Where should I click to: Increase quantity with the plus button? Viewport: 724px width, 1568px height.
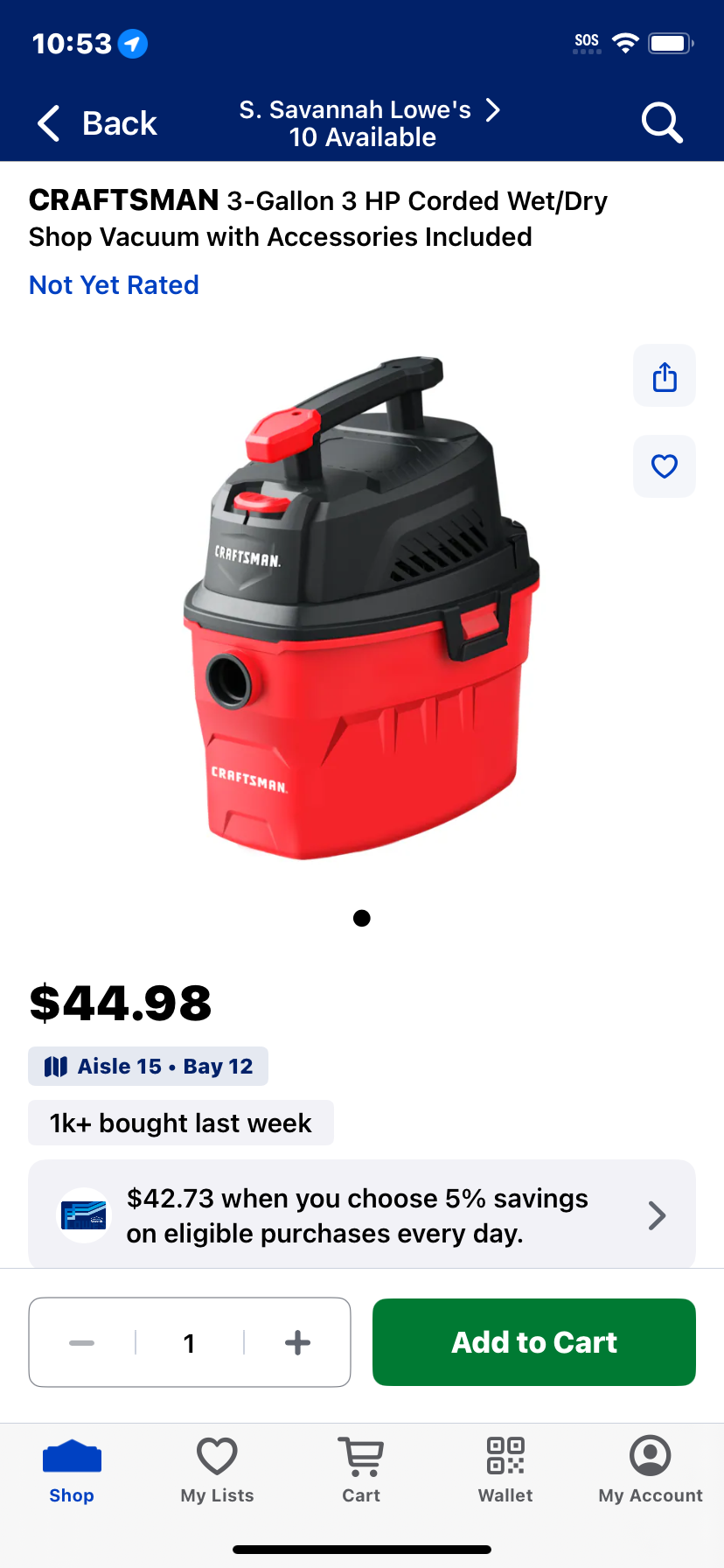coord(297,1343)
